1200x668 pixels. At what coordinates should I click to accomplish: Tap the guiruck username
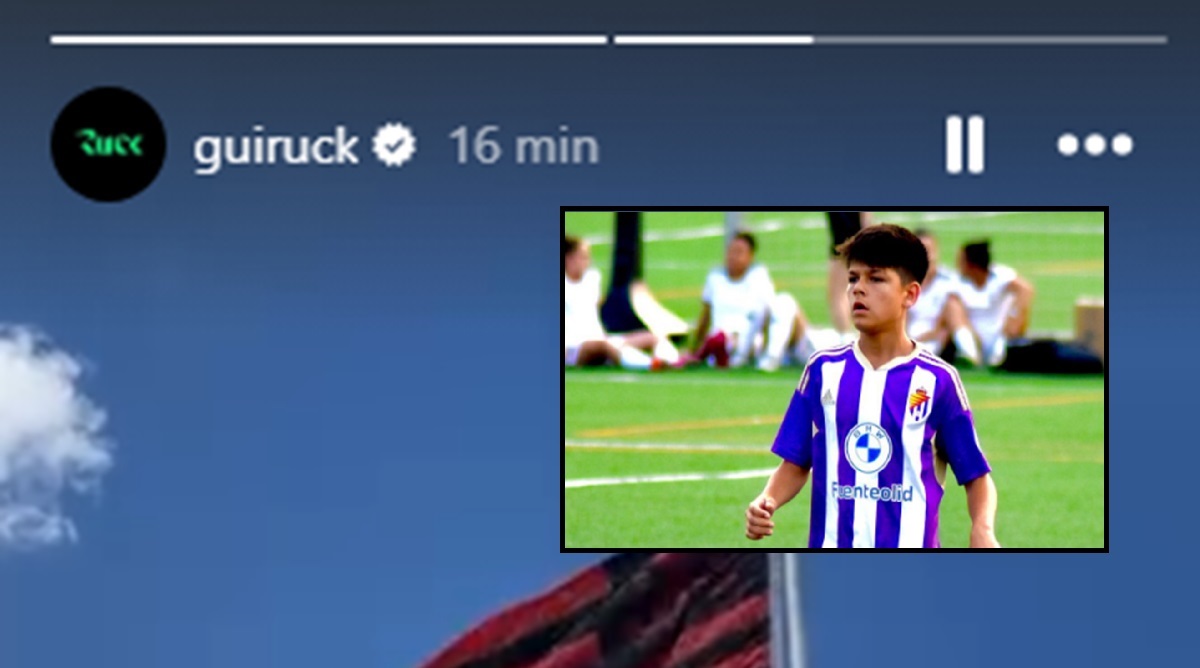(x=275, y=147)
